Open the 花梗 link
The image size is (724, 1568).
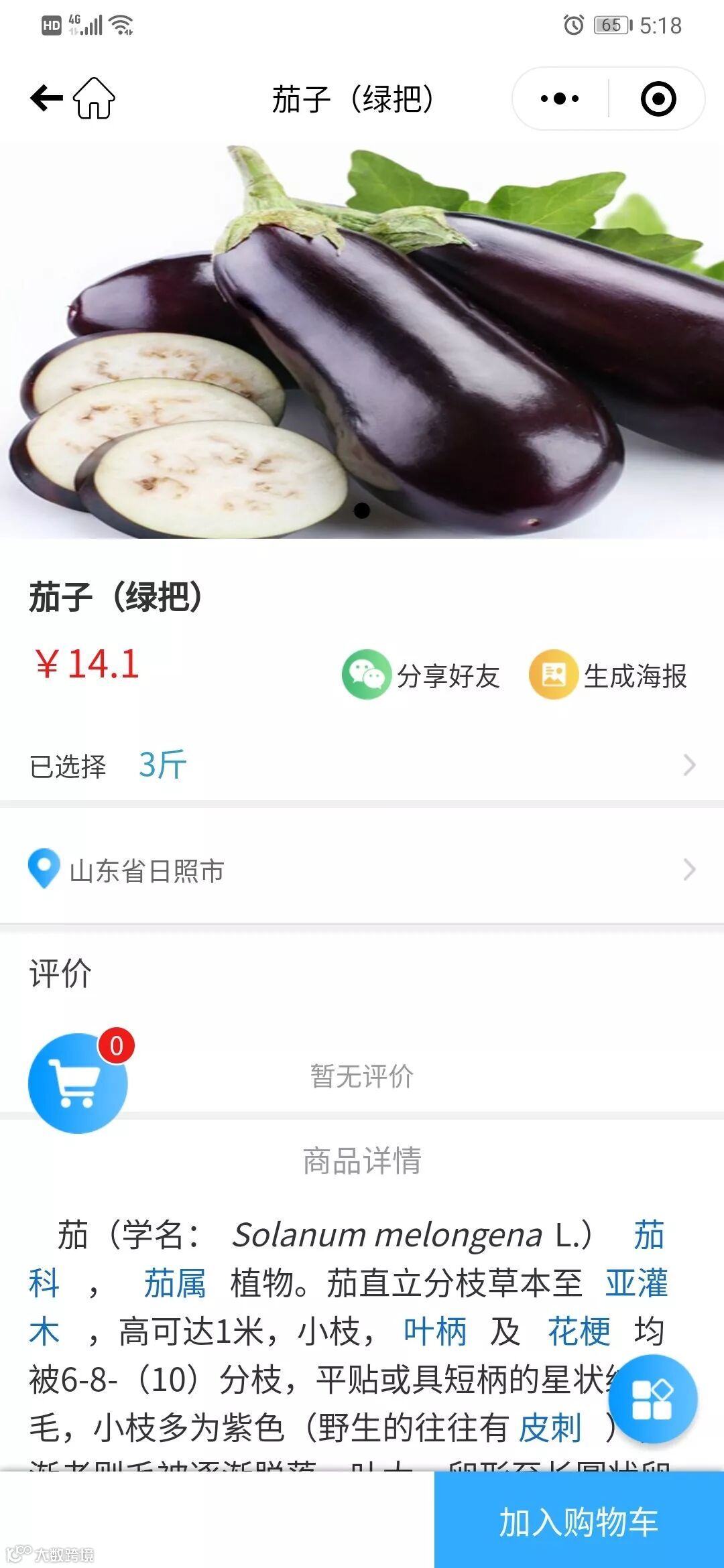[x=579, y=1331]
